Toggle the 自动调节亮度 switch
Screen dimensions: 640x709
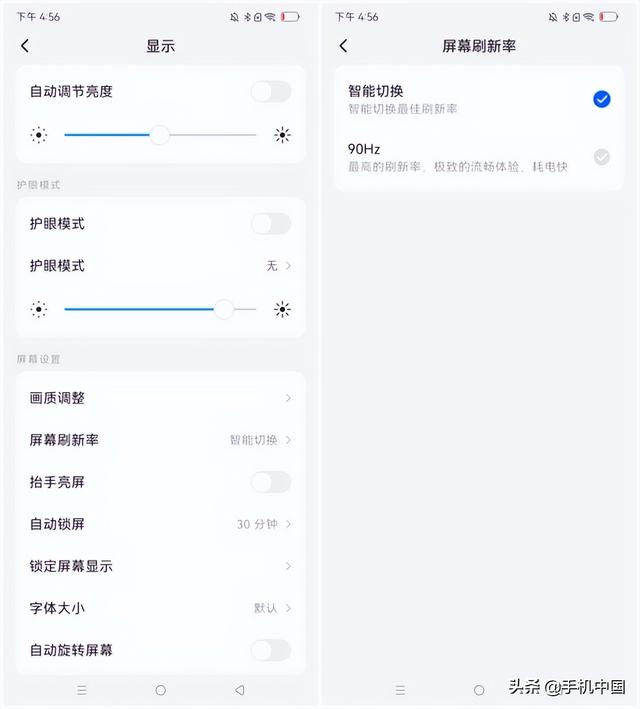click(270, 92)
